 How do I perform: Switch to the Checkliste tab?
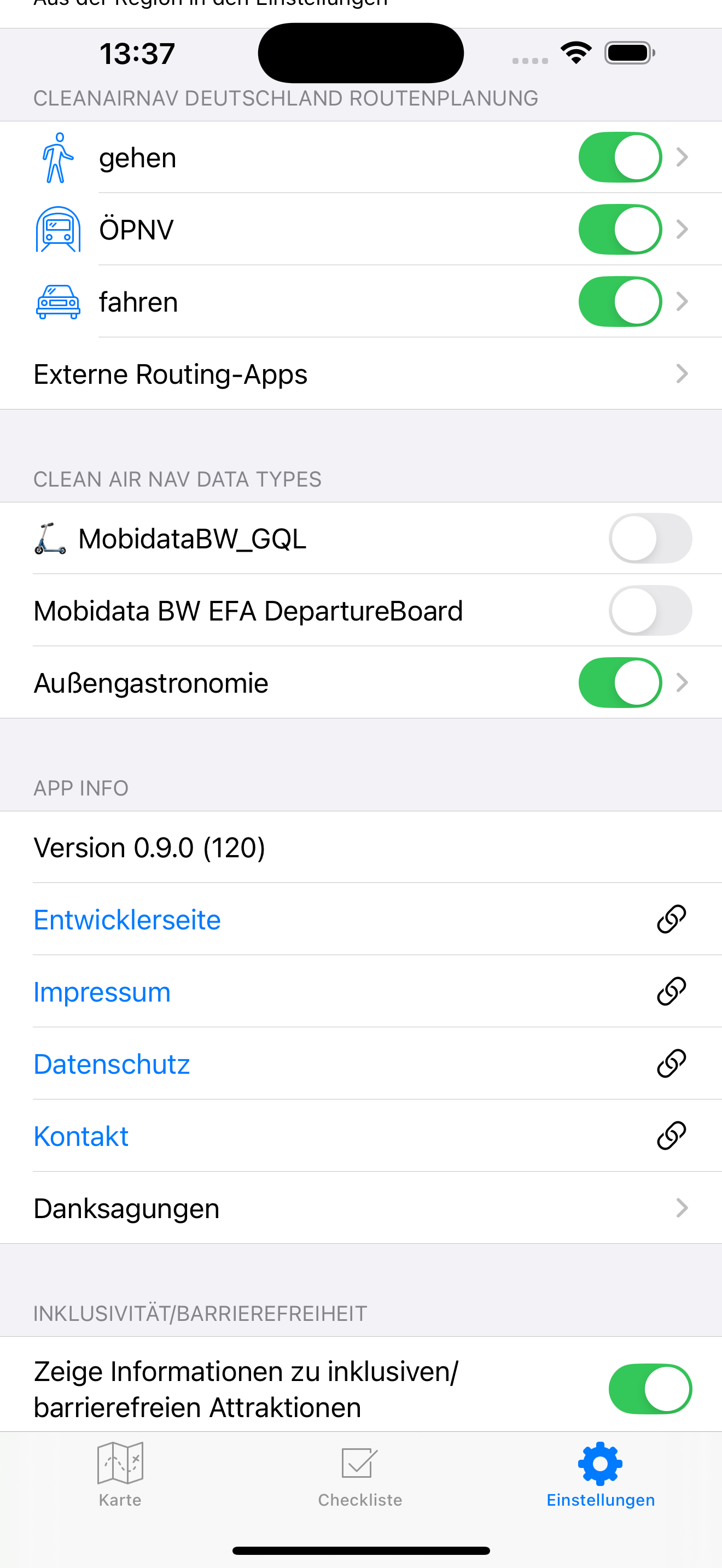coord(360,1473)
